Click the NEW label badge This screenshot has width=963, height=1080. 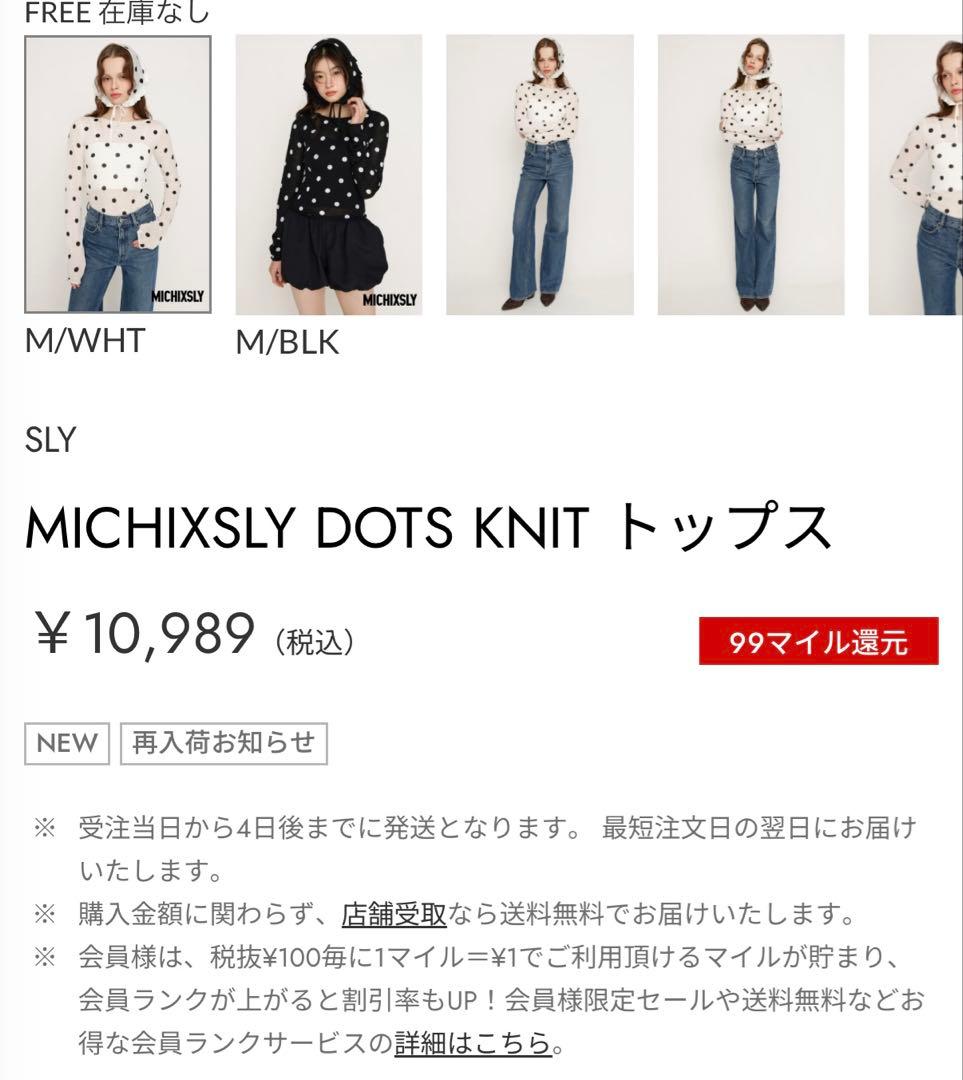pos(65,743)
